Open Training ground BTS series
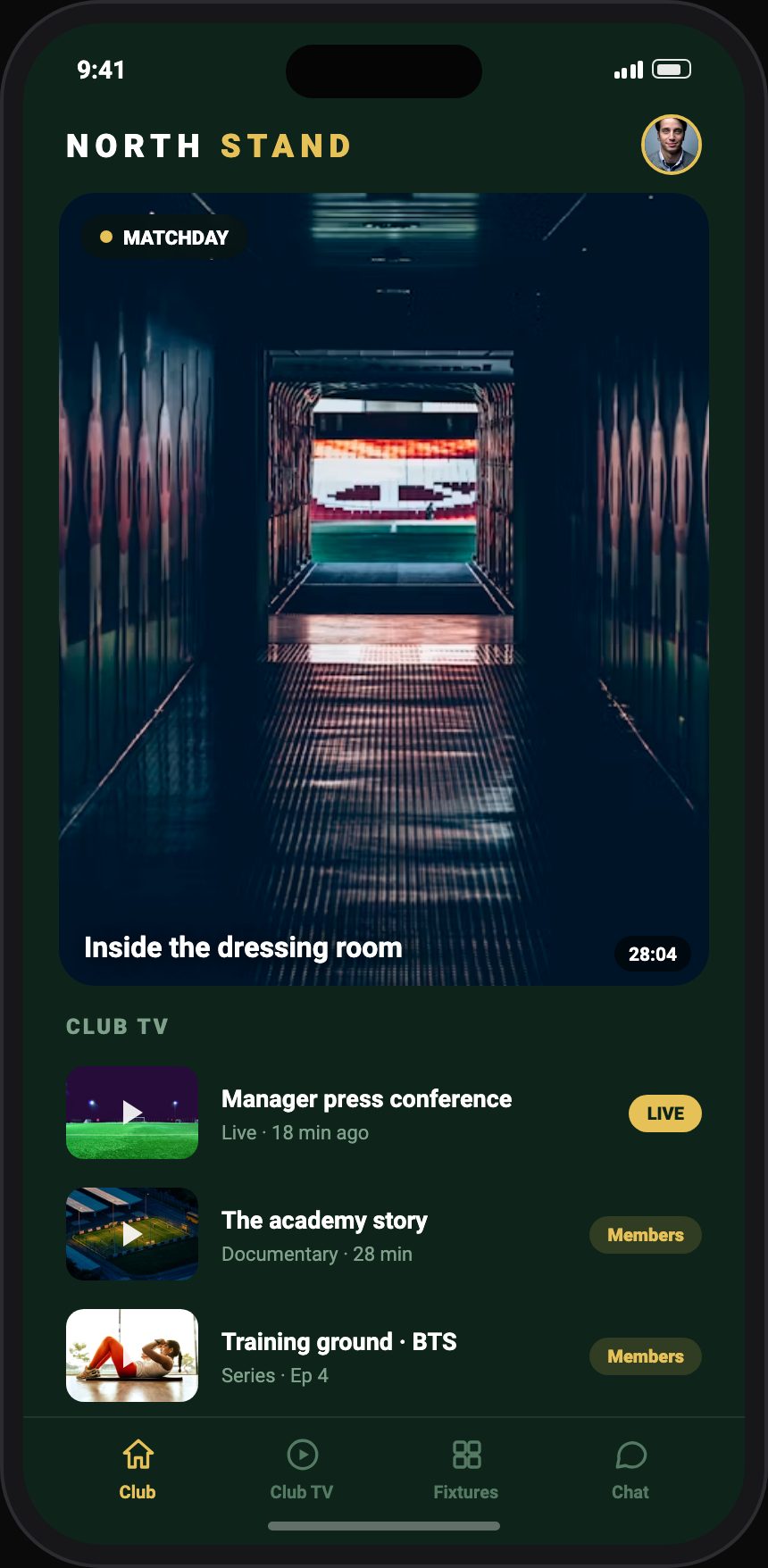 (384, 1355)
